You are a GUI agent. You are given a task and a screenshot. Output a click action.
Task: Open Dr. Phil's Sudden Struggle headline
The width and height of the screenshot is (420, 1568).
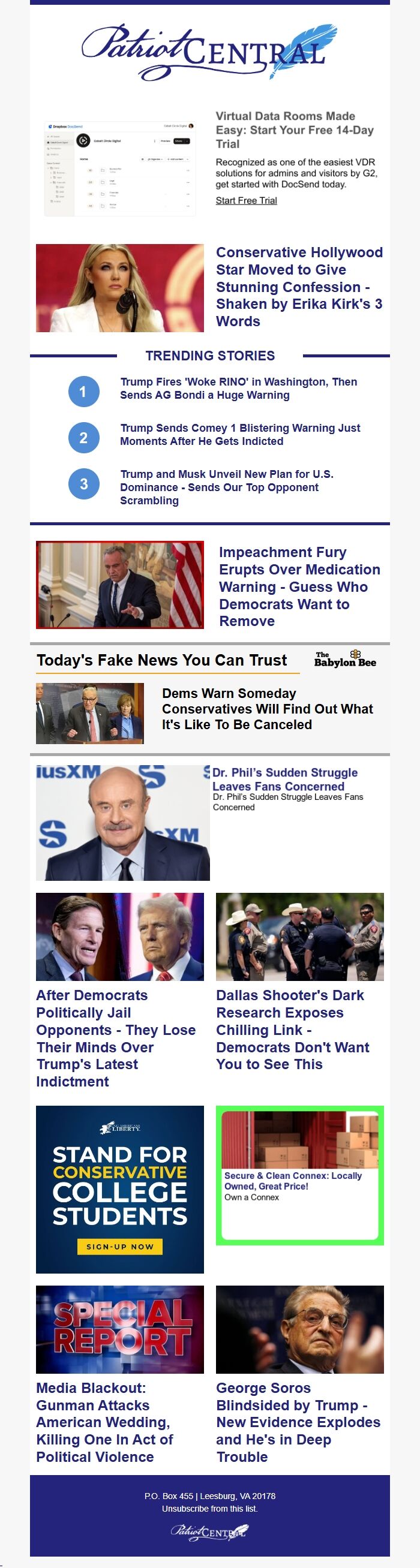click(x=284, y=779)
